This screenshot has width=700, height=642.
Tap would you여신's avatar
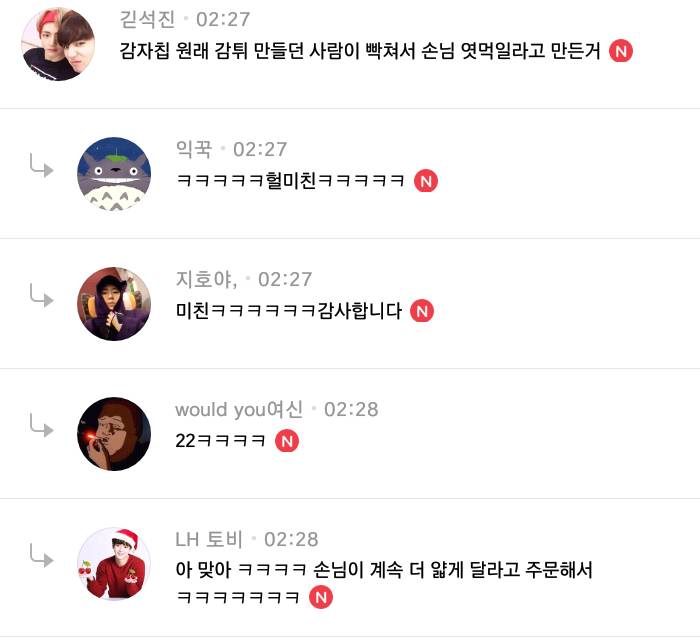[x=114, y=434]
